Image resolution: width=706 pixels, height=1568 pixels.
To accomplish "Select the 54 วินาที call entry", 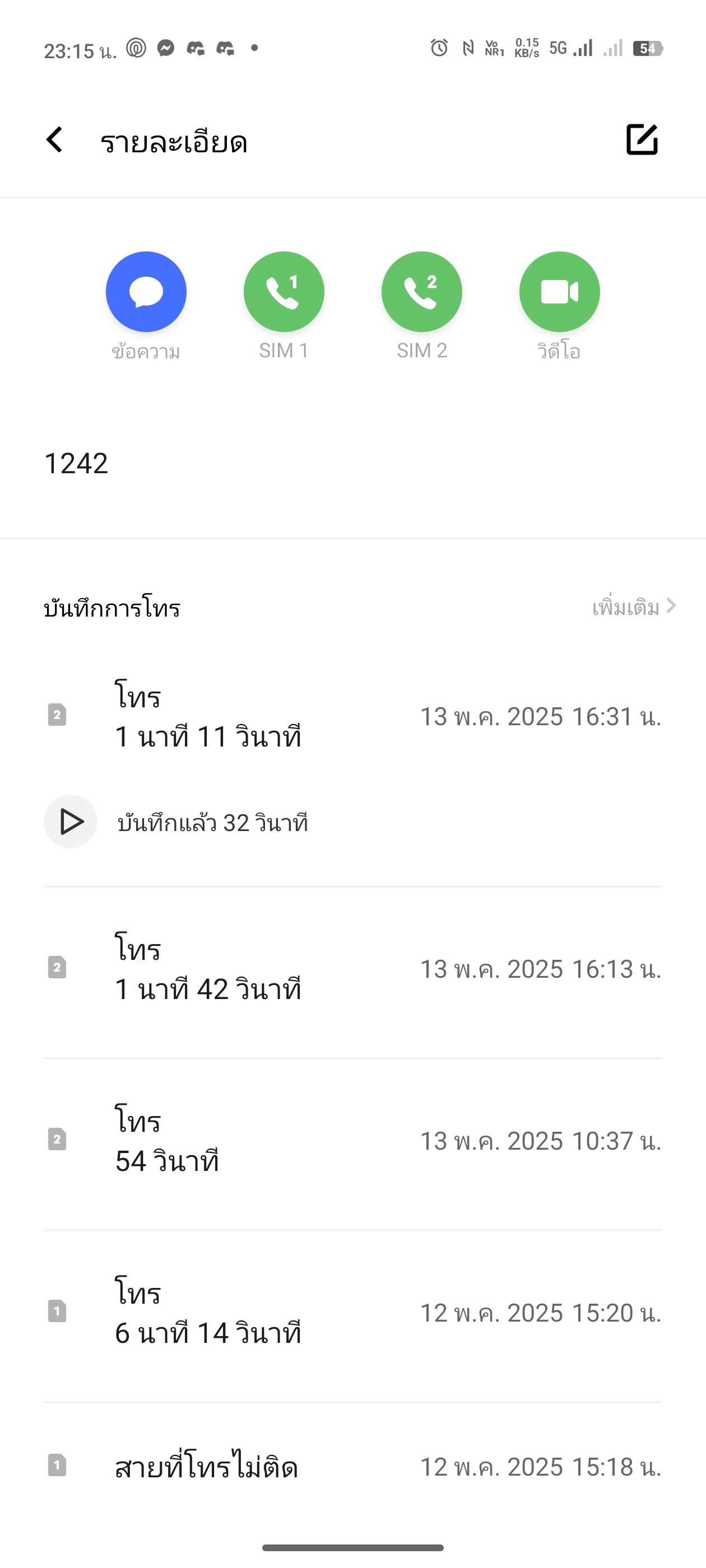I will (352, 1141).
